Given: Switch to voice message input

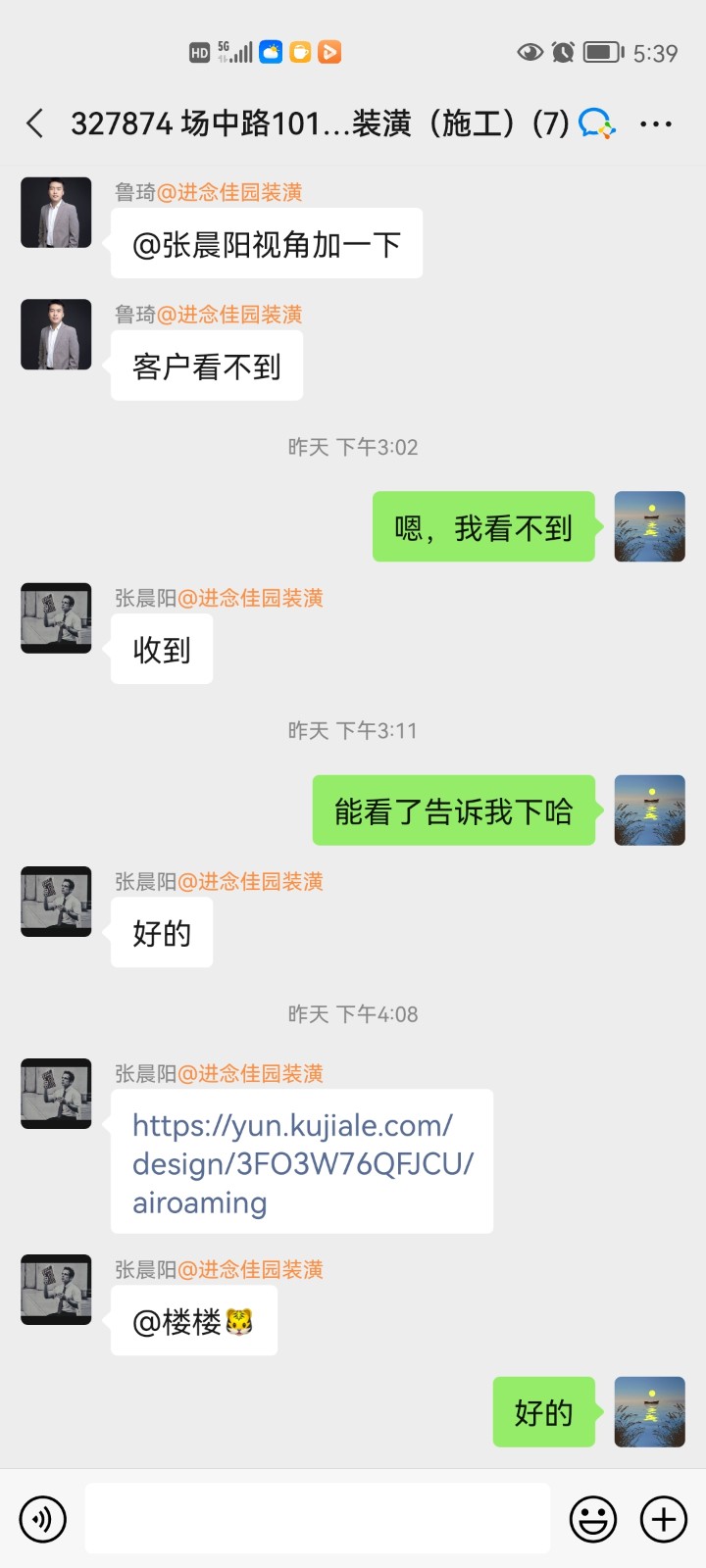Looking at the screenshot, I should 42,1519.
